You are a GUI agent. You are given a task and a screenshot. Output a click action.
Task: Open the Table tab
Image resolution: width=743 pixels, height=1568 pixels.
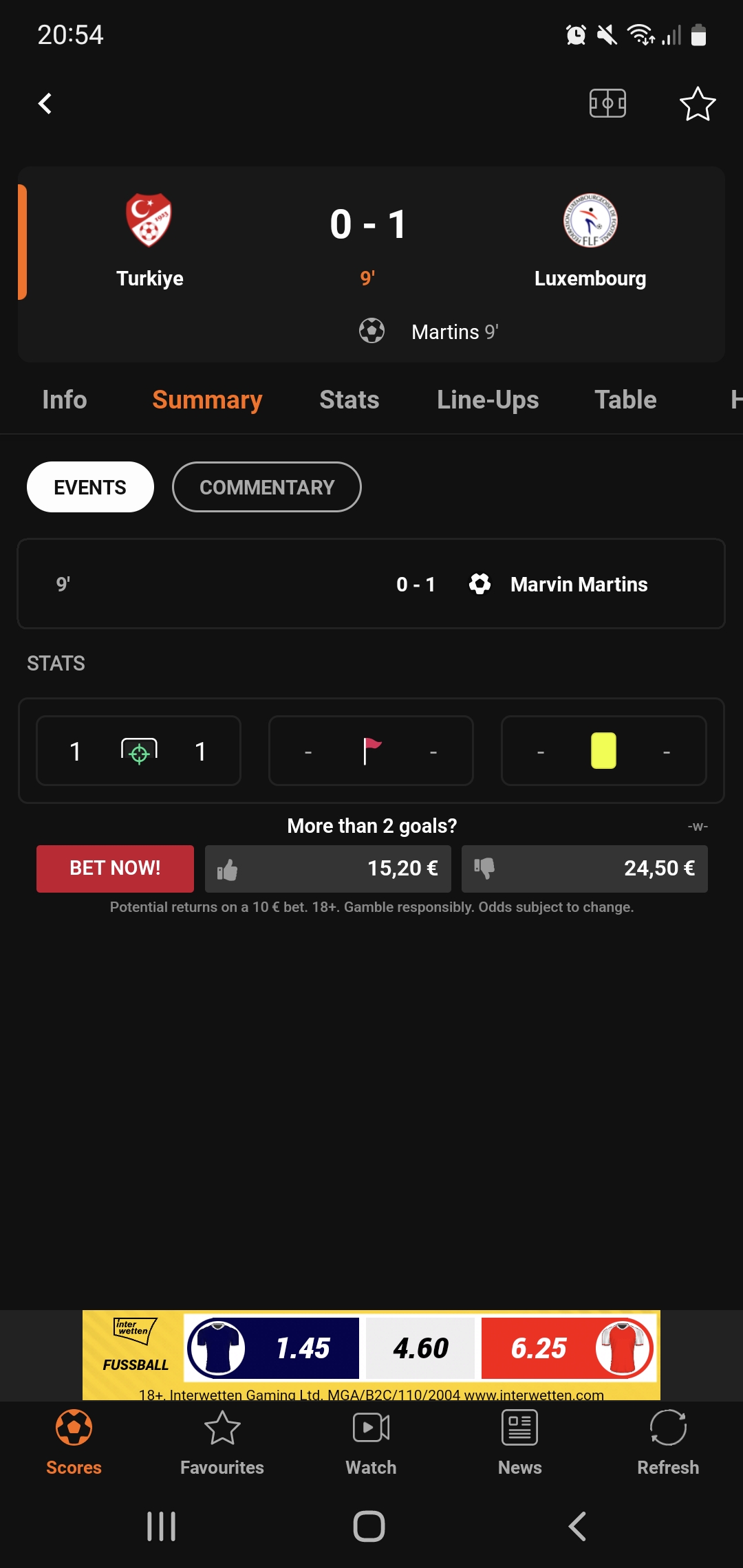625,400
